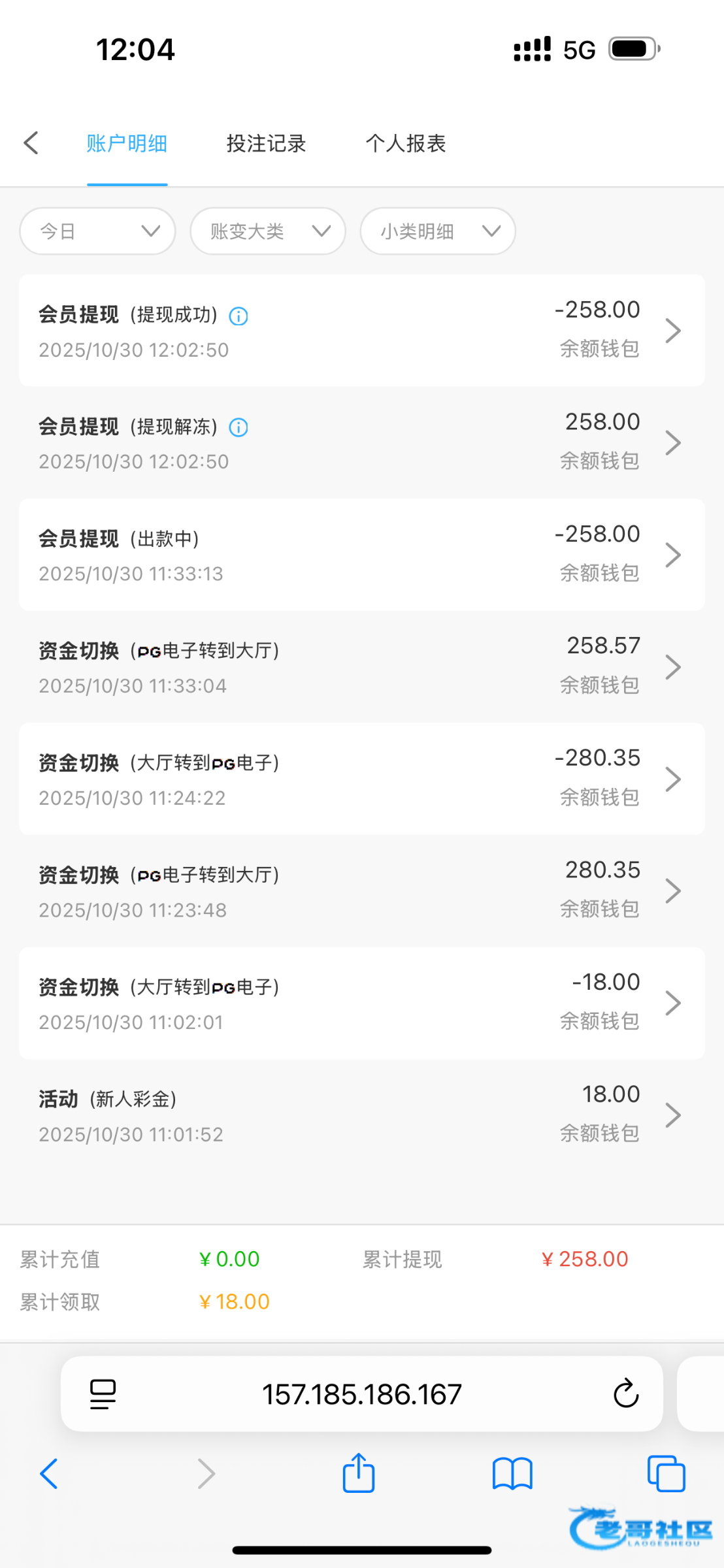Open the -280.35 大厅转到PG电子 transfer

pyautogui.click(x=361, y=779)
